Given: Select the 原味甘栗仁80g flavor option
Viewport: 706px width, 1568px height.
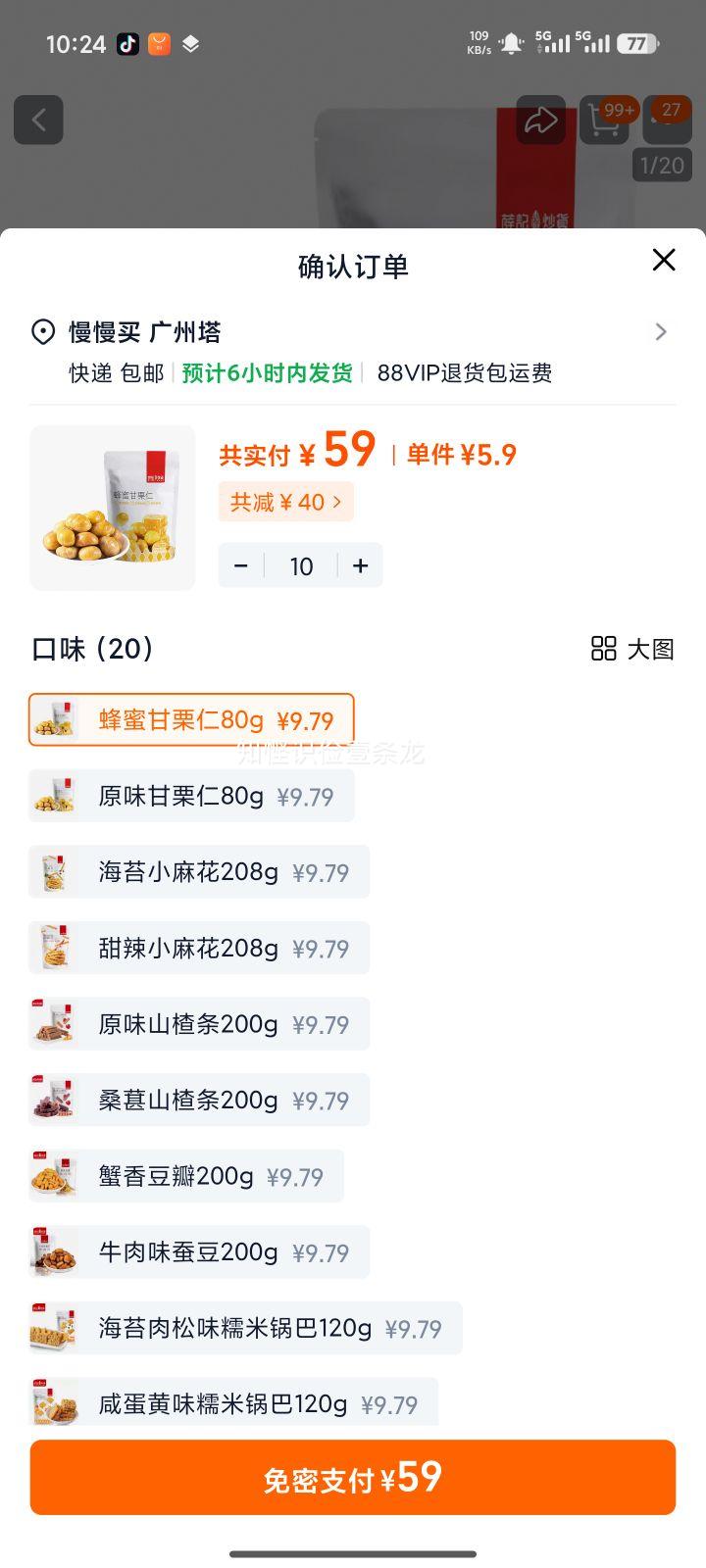Looking at the screenshot, I should tap(192, 796).
